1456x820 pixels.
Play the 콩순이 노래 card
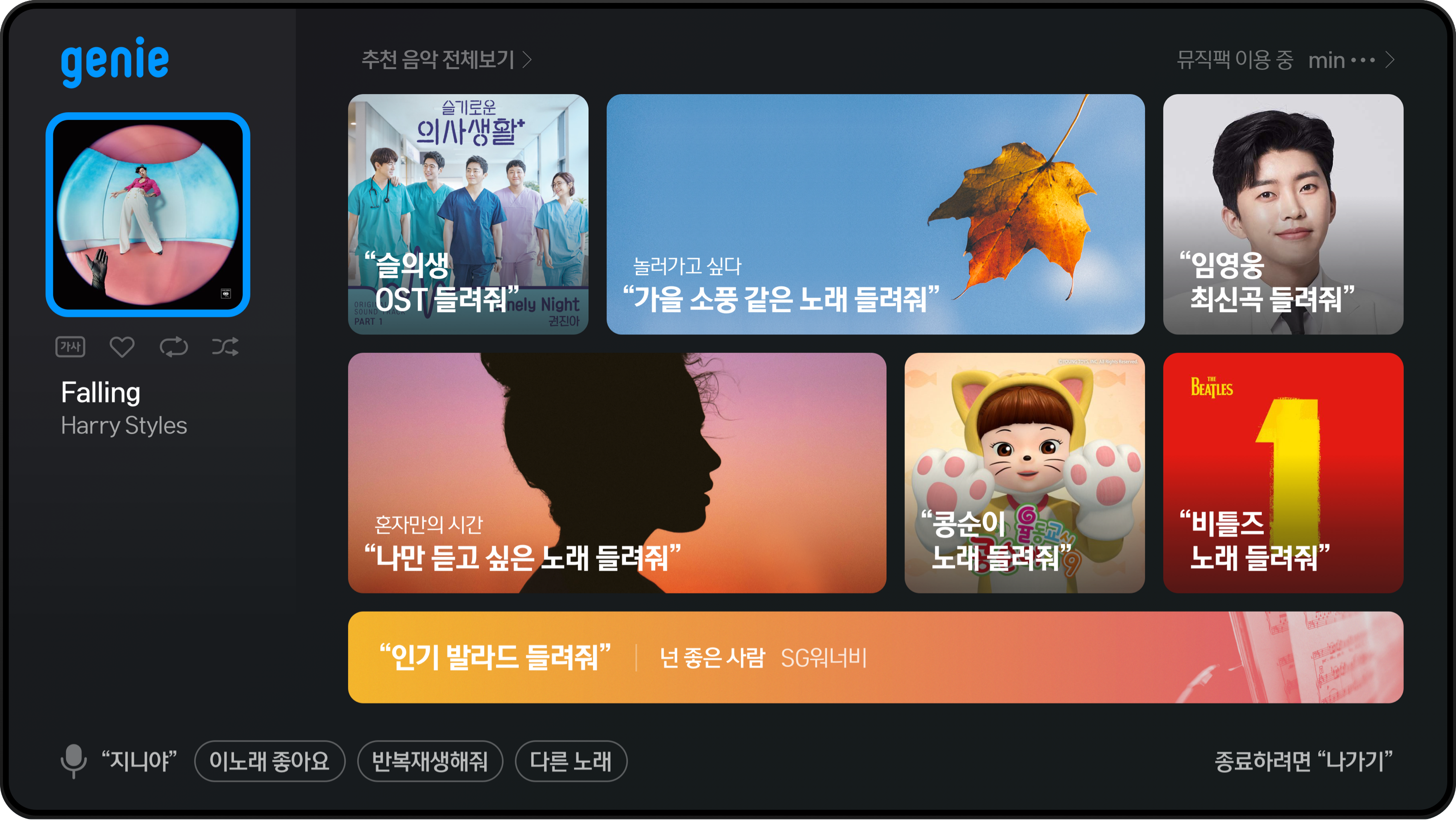click(x=1024, y=473)
